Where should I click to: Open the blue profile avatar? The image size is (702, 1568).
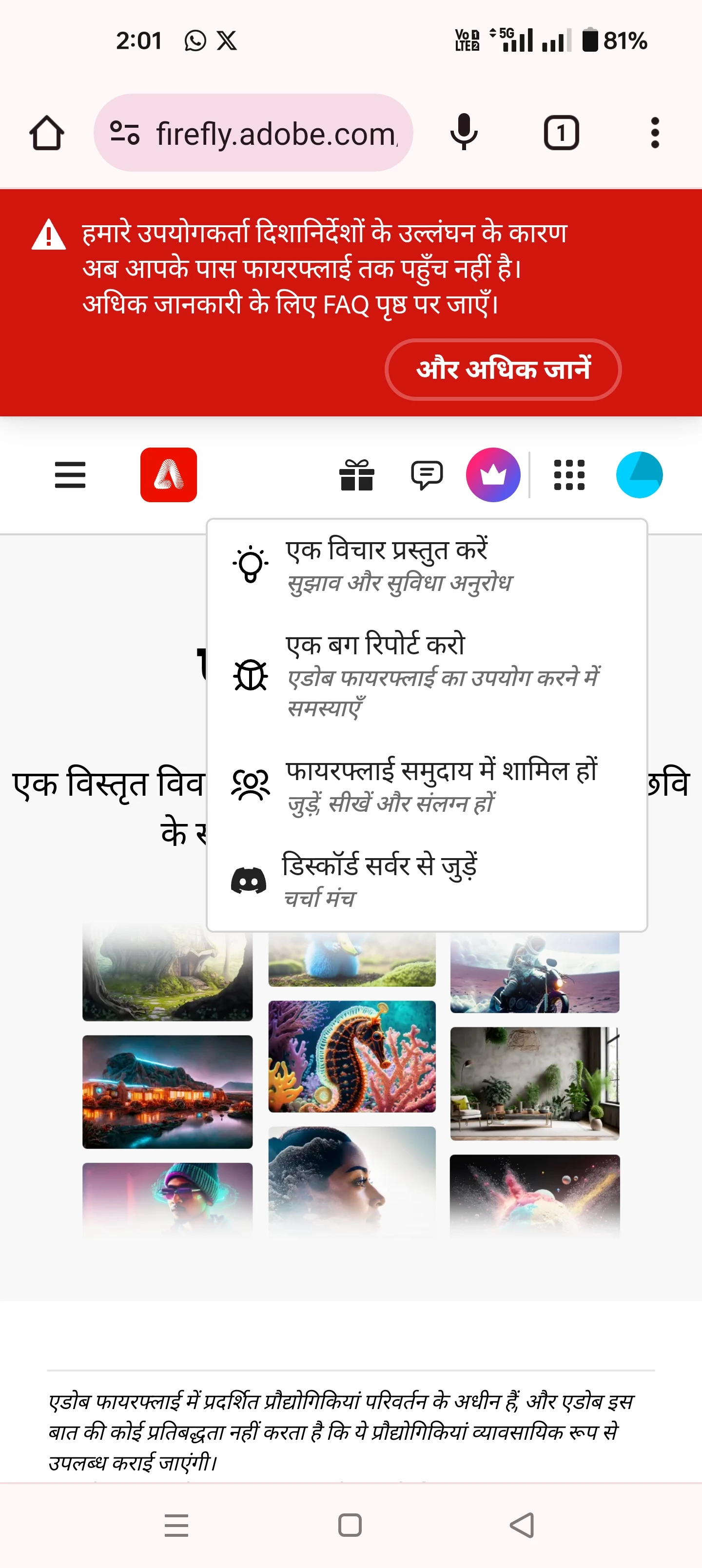[x=639, y=475]
